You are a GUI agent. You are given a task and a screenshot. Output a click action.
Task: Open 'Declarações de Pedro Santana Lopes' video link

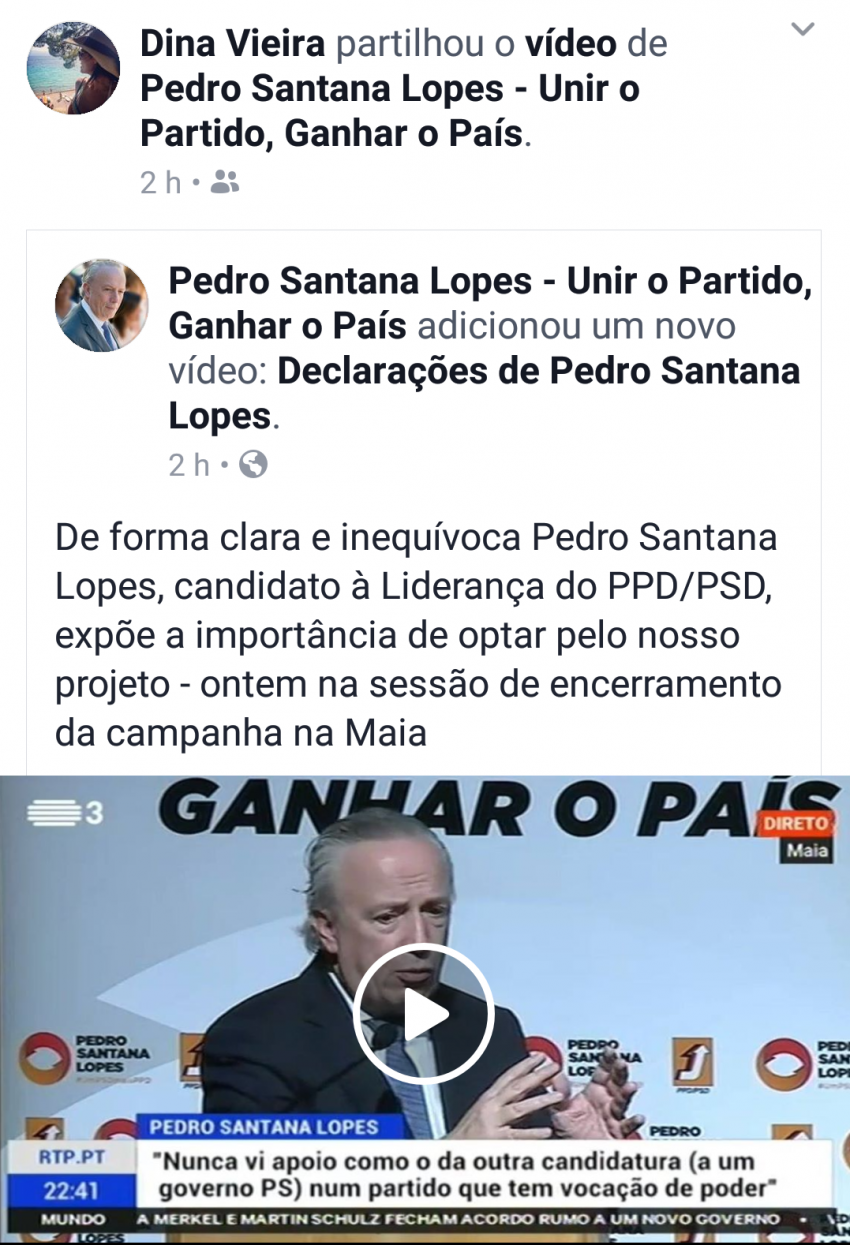[x=538, y=372]
